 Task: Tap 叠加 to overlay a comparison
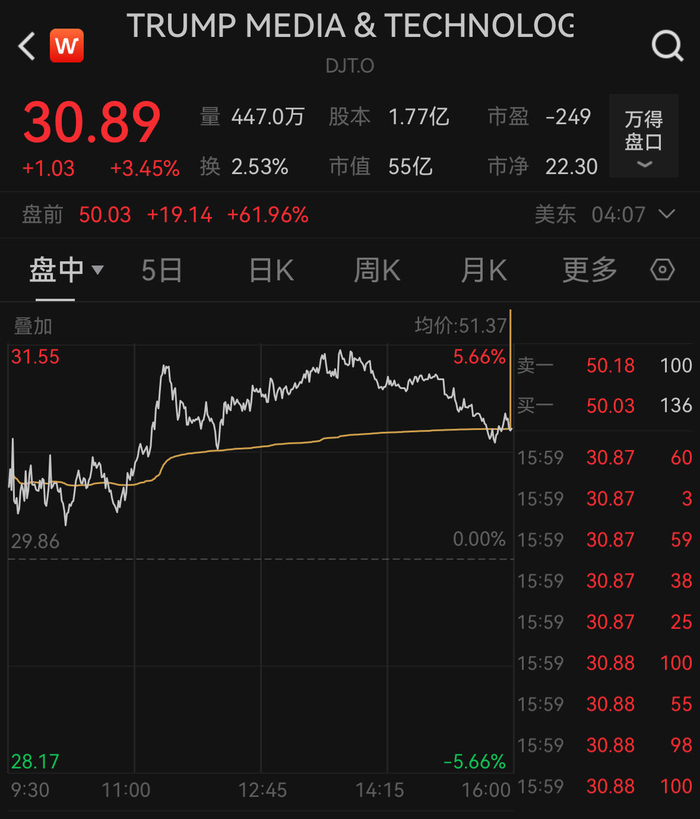click(x=32, y=326)
